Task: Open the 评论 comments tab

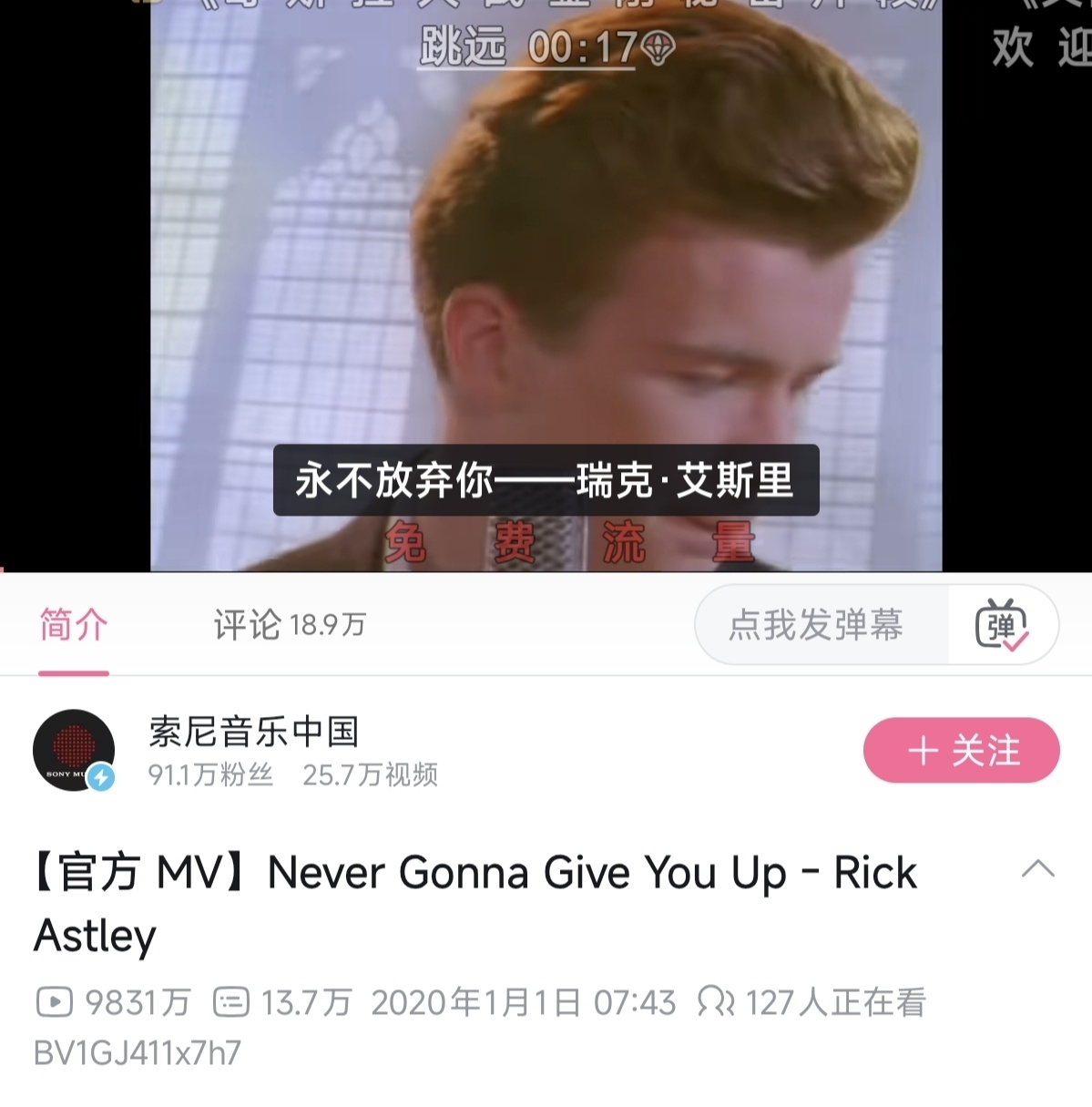Action: [289, 626]
